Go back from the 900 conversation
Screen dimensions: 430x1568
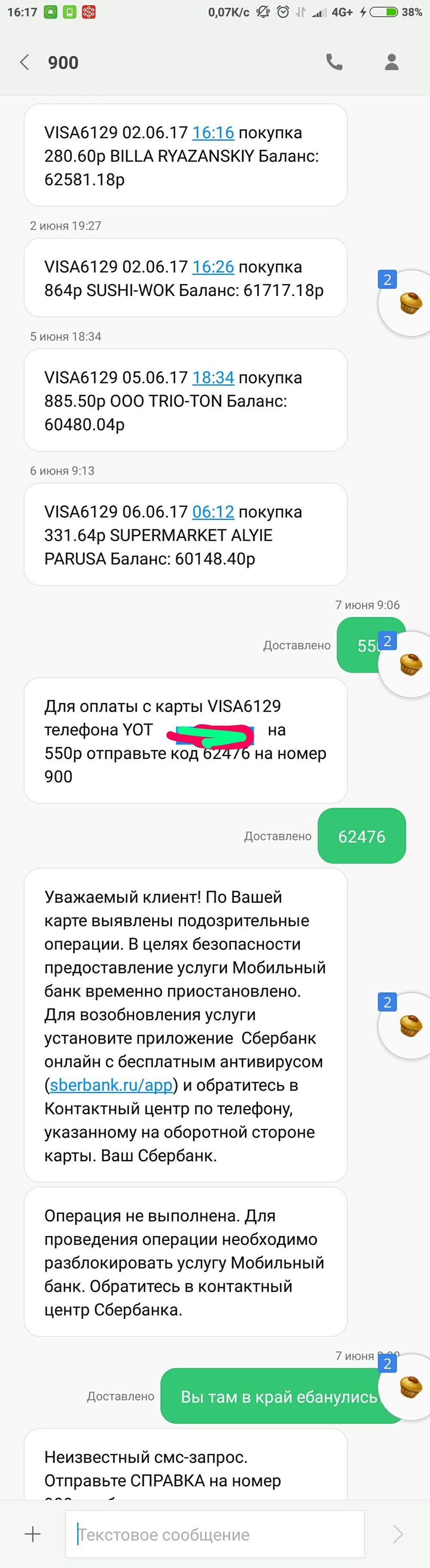25,62
